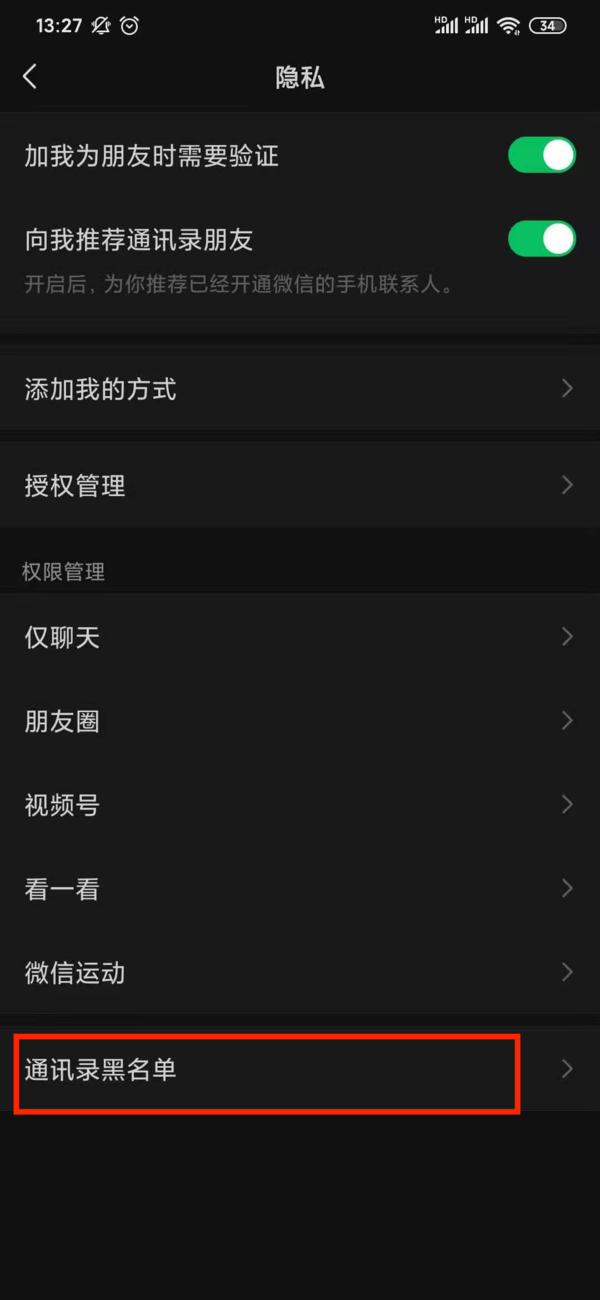This screenshot has width=600, height=1300.
Task: Open 微信运动 settings
Action: [x=300, y=973]
